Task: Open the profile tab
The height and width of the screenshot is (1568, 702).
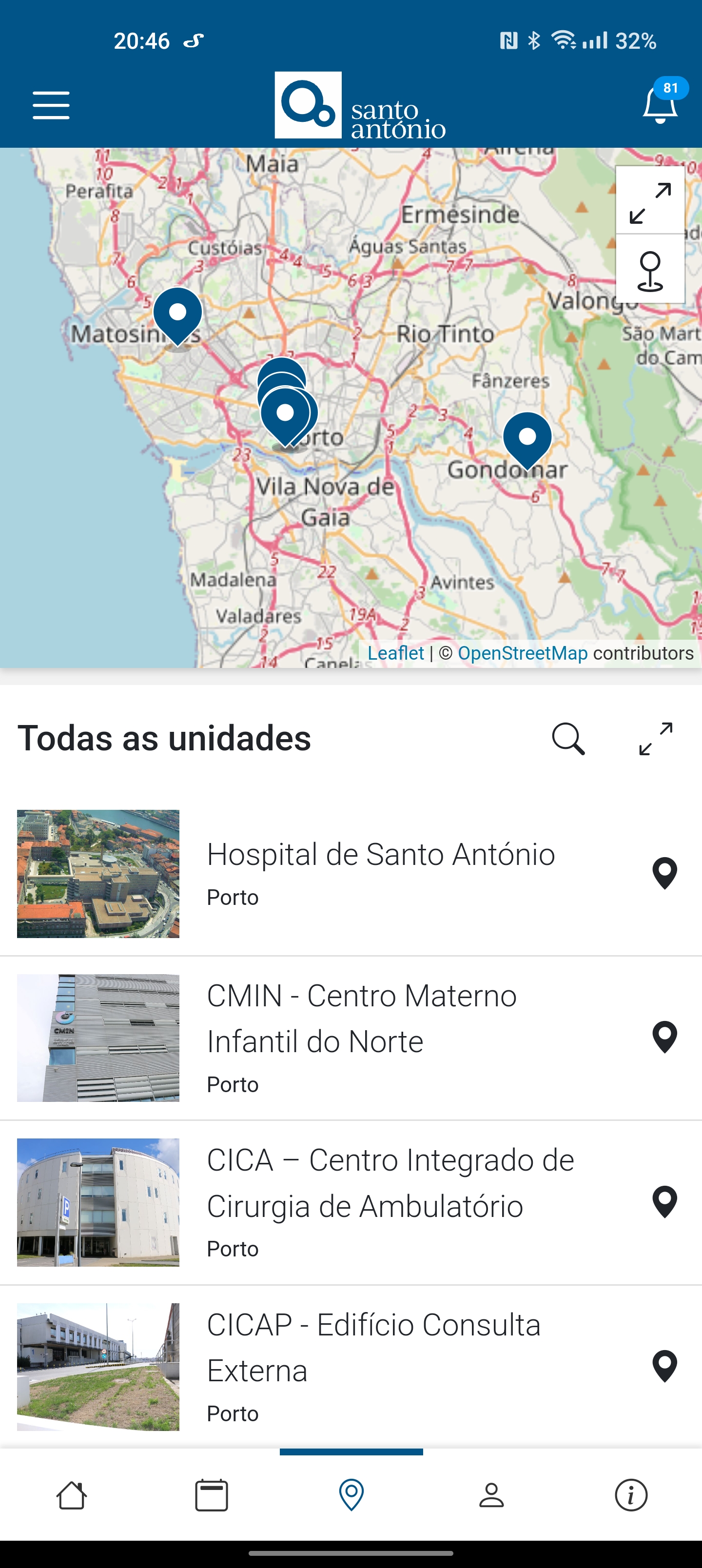Action: [491, 1495]
